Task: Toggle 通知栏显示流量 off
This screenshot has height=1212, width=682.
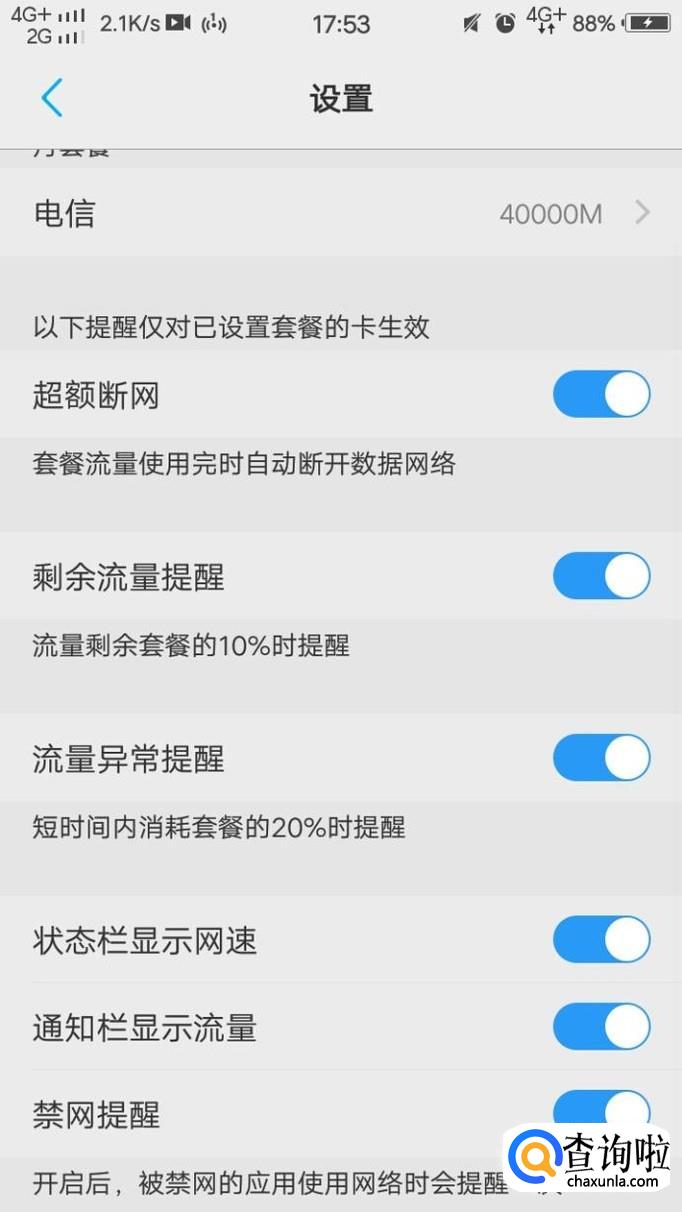Action: [x=601, y=1027]
